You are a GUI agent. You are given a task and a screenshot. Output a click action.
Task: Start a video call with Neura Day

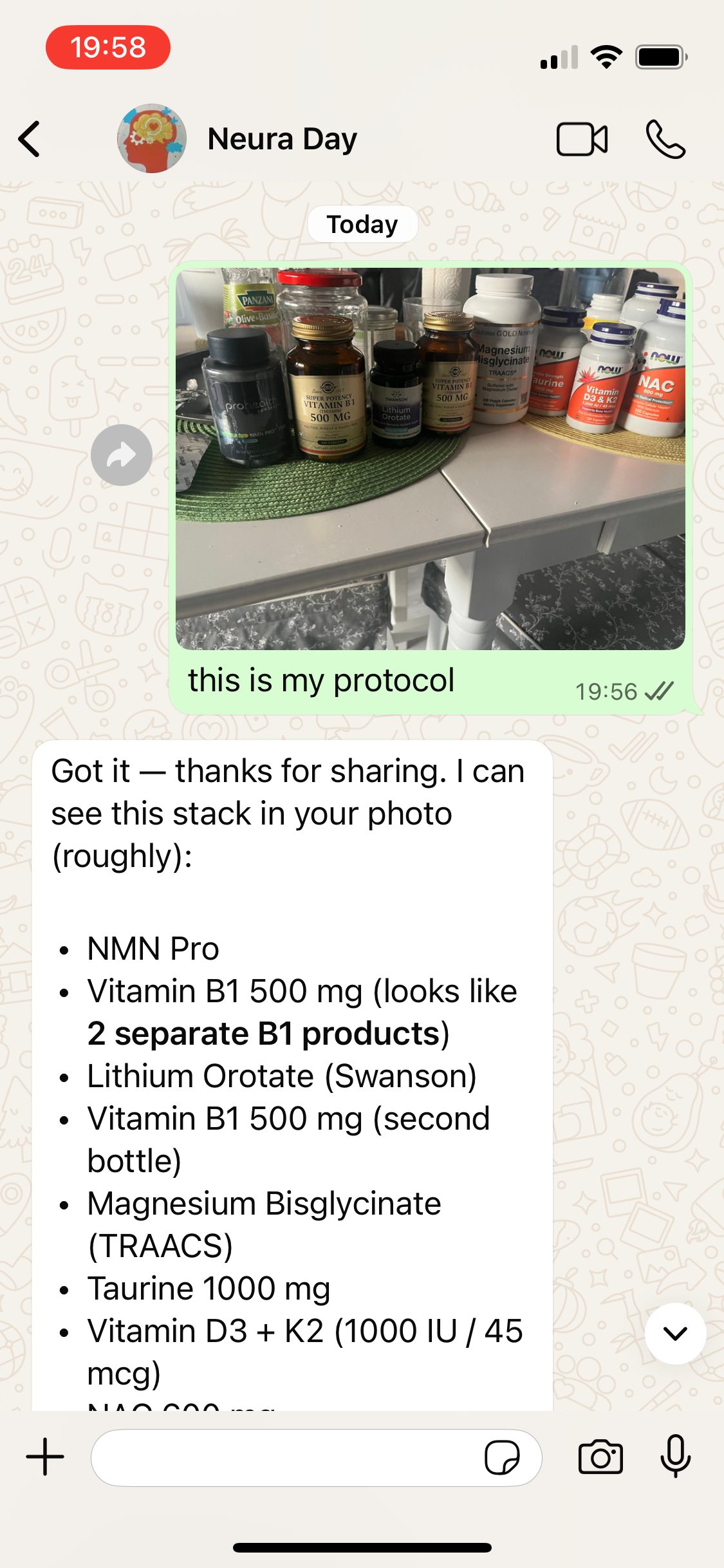click(582, 139)
